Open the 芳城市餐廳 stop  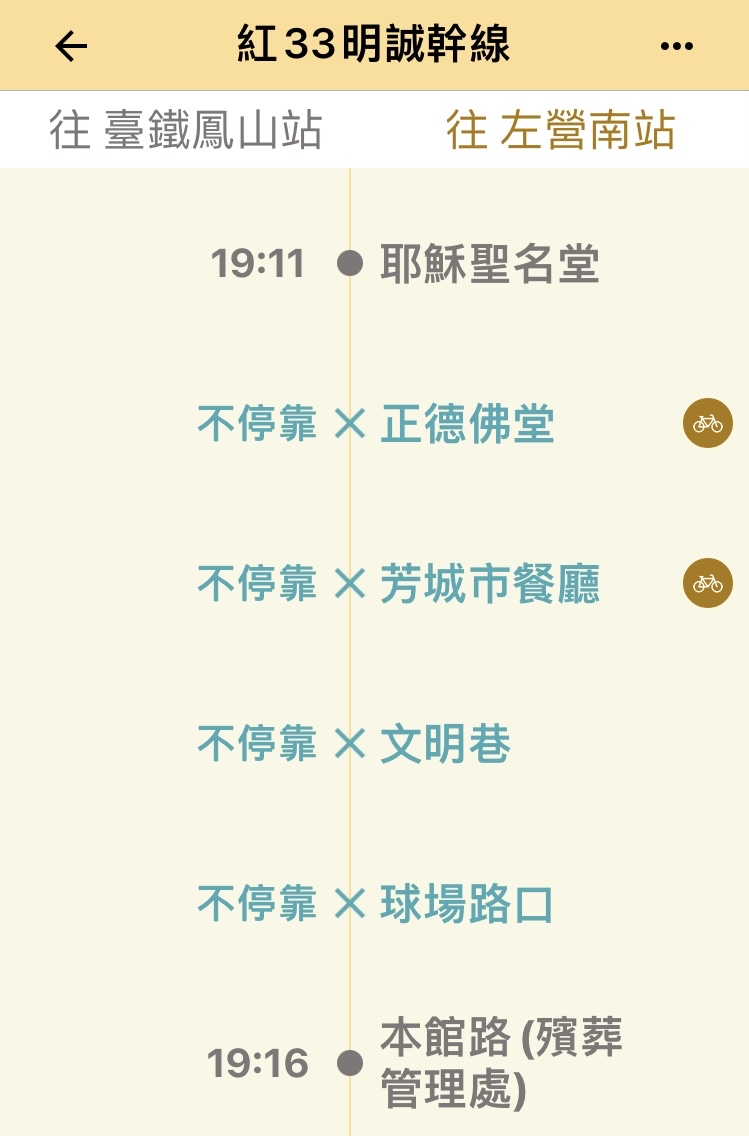tap(489, 584)
